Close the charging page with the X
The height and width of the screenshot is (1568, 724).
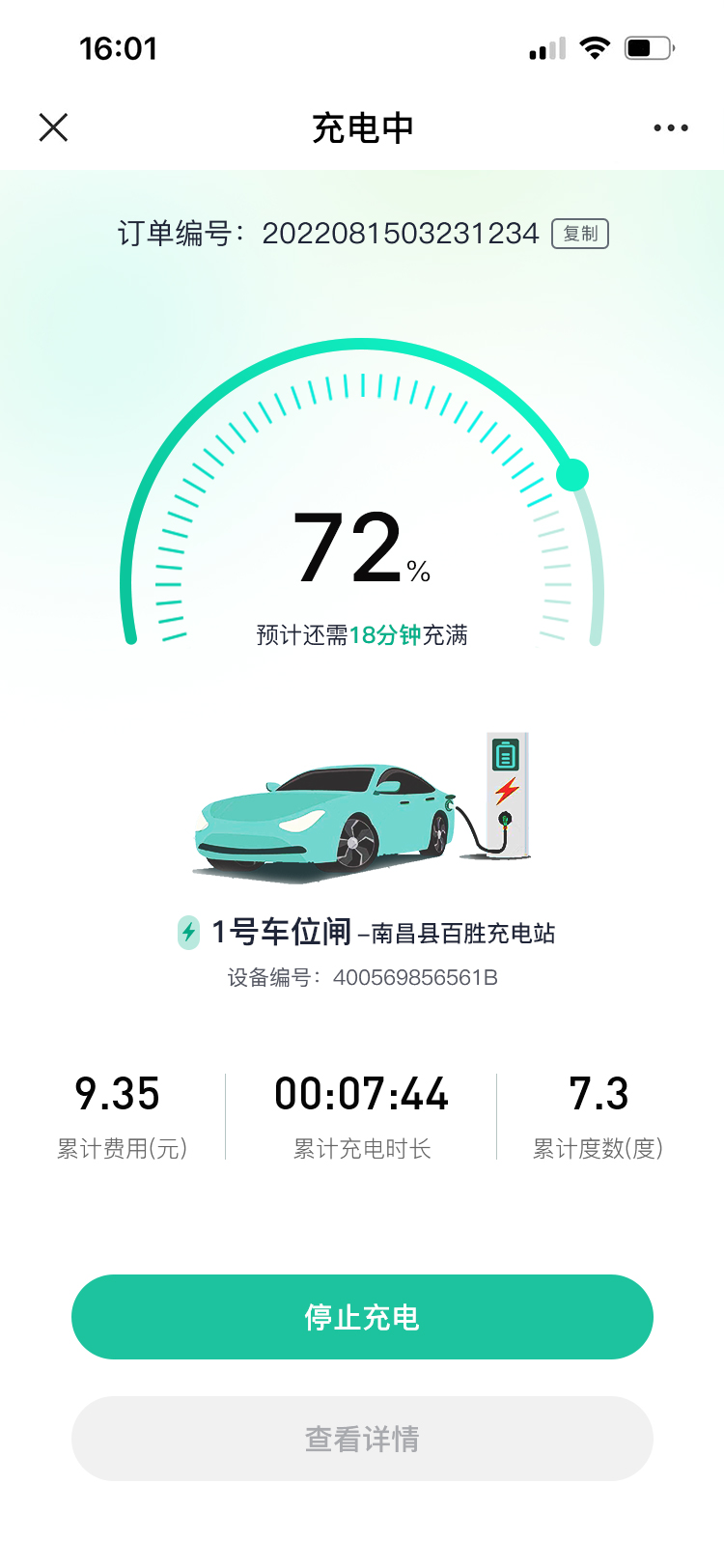point(53,127)
